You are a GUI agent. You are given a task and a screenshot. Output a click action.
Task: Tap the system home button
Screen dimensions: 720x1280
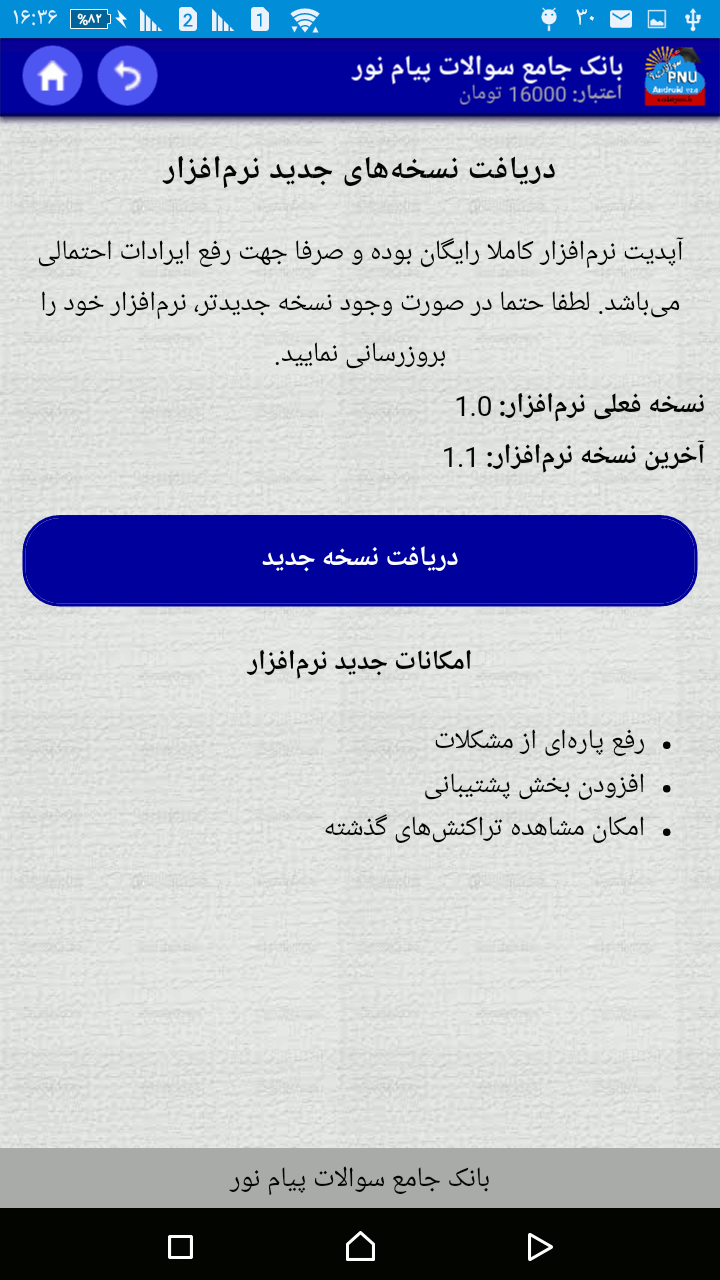(x=360, y=1246)
